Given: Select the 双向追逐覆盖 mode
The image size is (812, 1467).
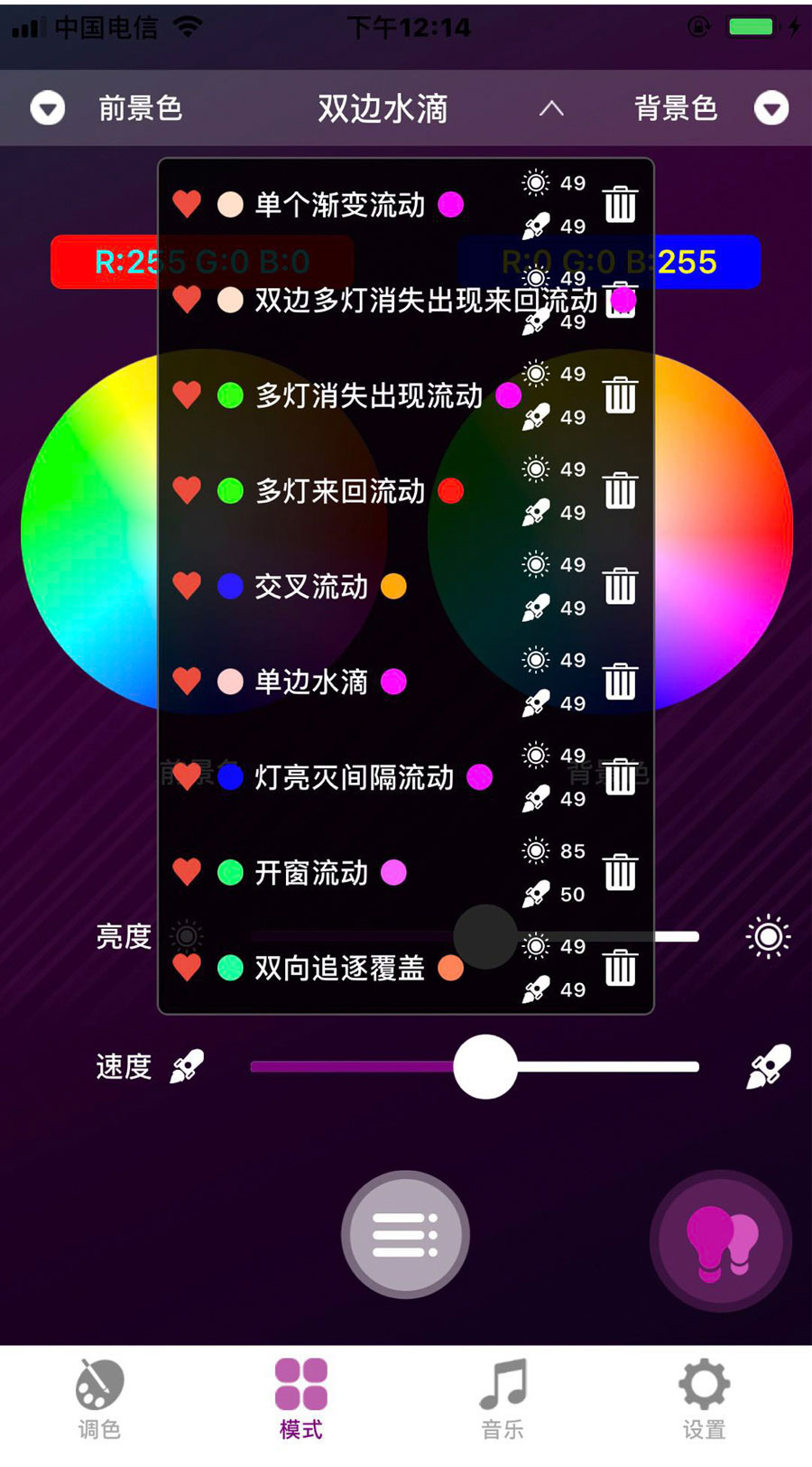Looking at the screenshot, I should pyautogui.click(x=339, y=968).
